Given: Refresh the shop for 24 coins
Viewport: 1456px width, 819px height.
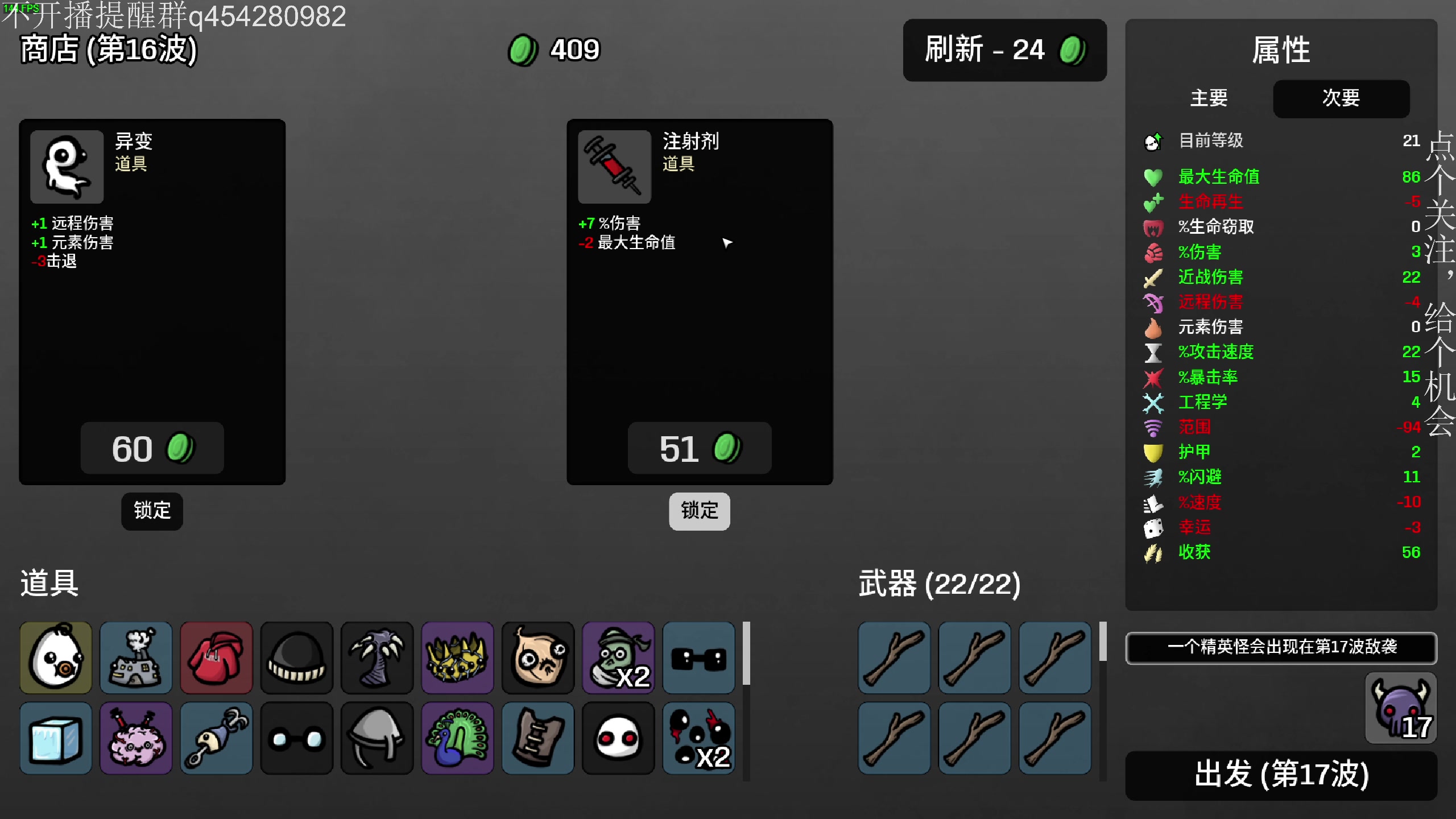Looking at the screenshot, I should point(1004,50).
